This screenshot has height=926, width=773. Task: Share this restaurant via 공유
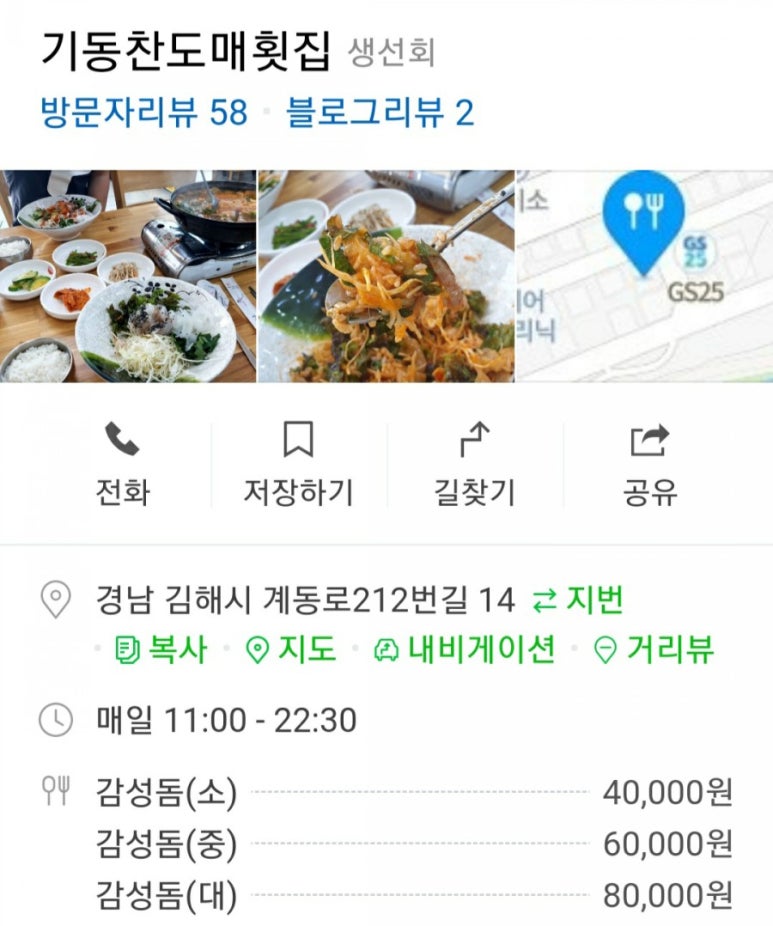click(x=650, y=465)
